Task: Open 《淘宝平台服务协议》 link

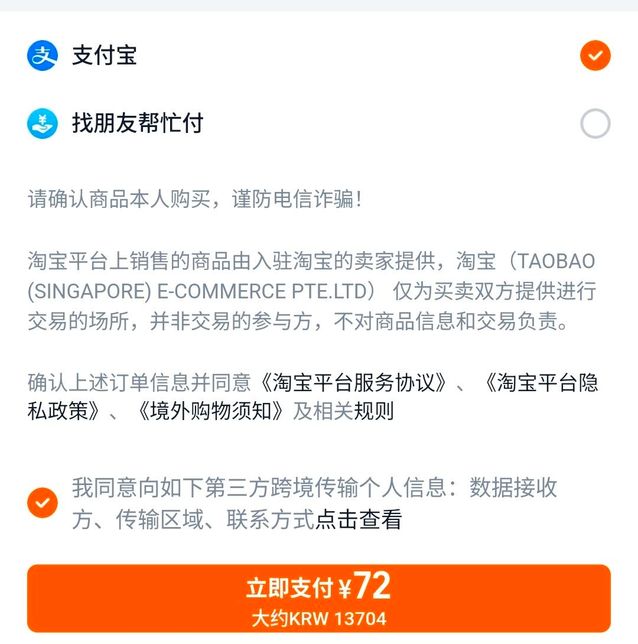Action: [351, 383]
